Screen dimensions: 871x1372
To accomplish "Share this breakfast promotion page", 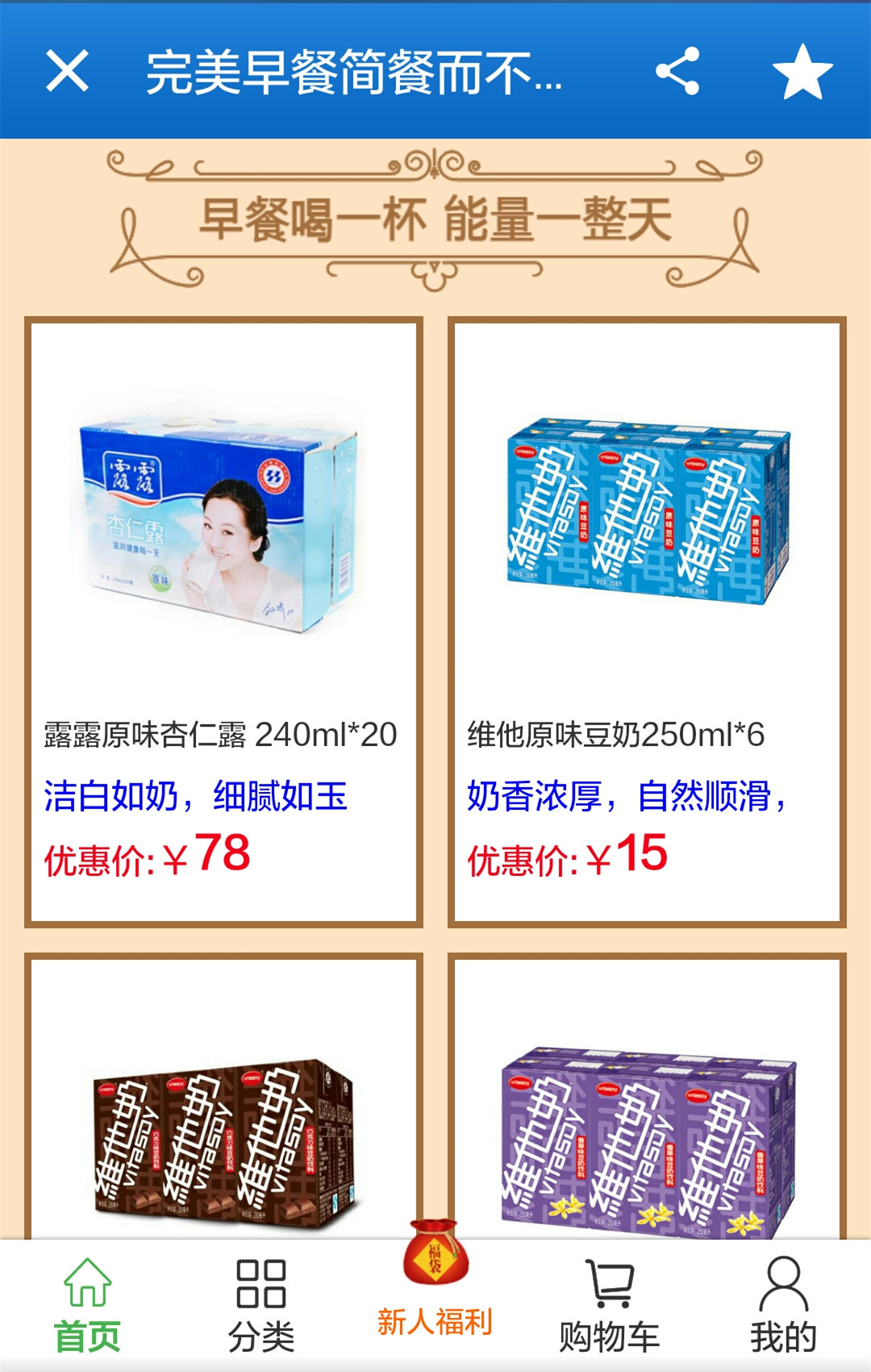I will click(x=677, y=71).
